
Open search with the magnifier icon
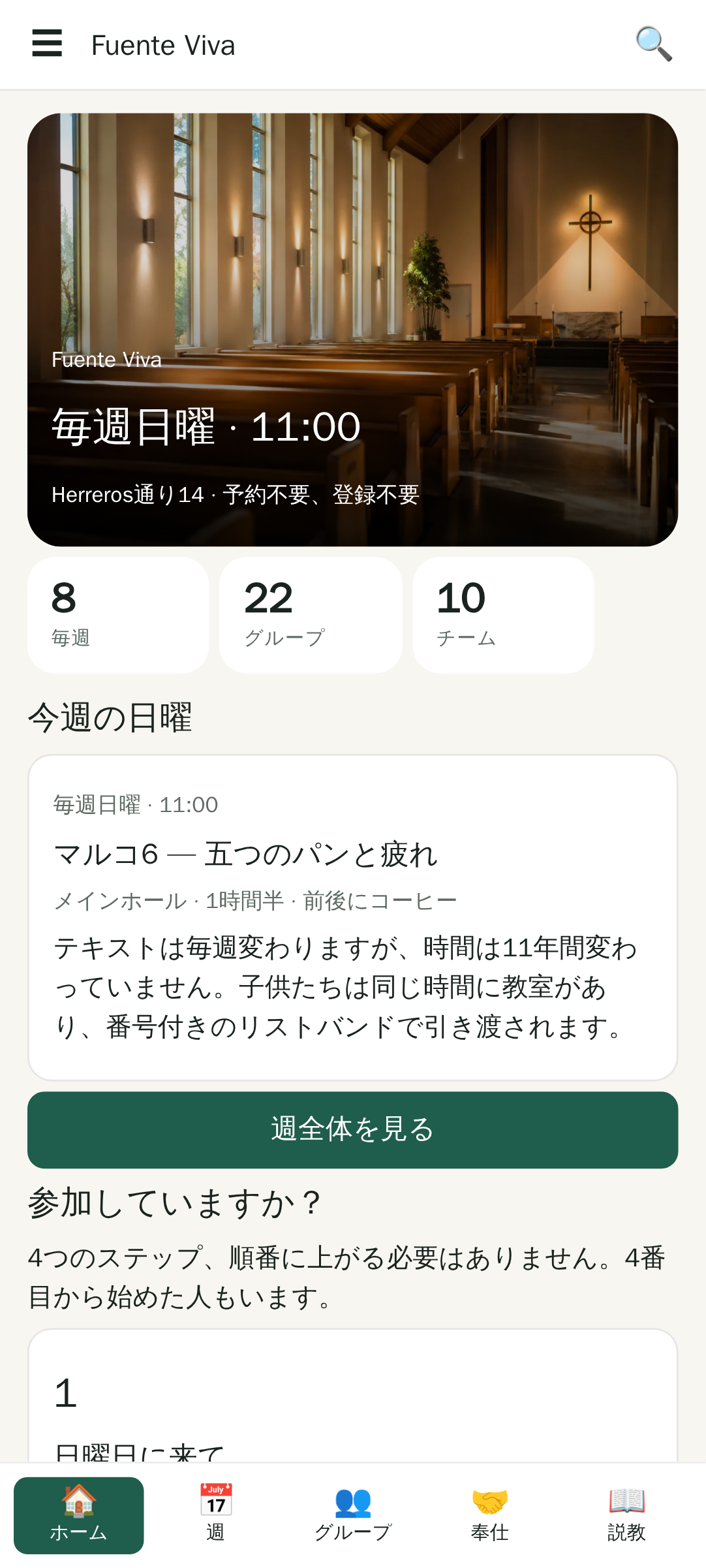point(654,44)
